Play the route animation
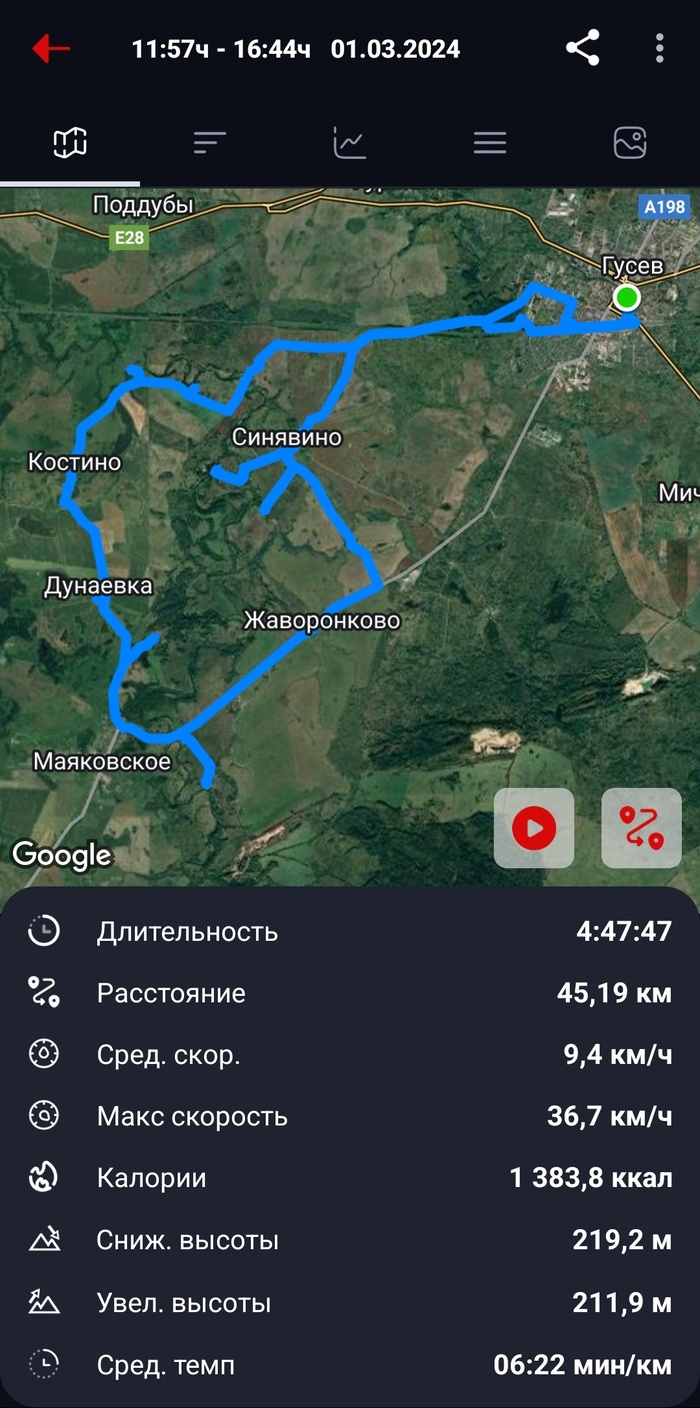 [534, 828]
